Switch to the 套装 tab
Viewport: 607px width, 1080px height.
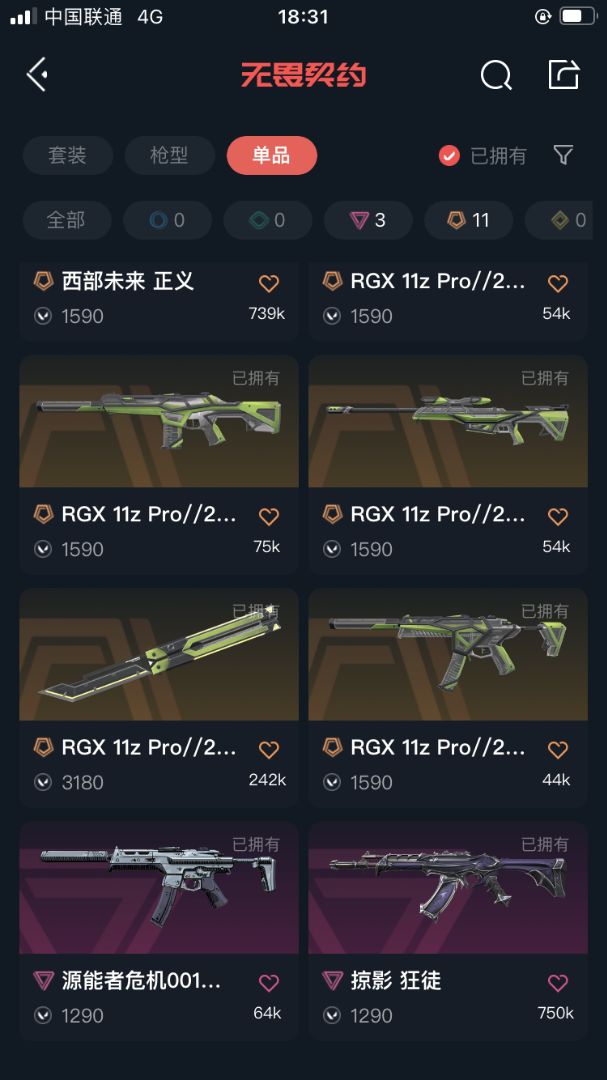(67, 155)
